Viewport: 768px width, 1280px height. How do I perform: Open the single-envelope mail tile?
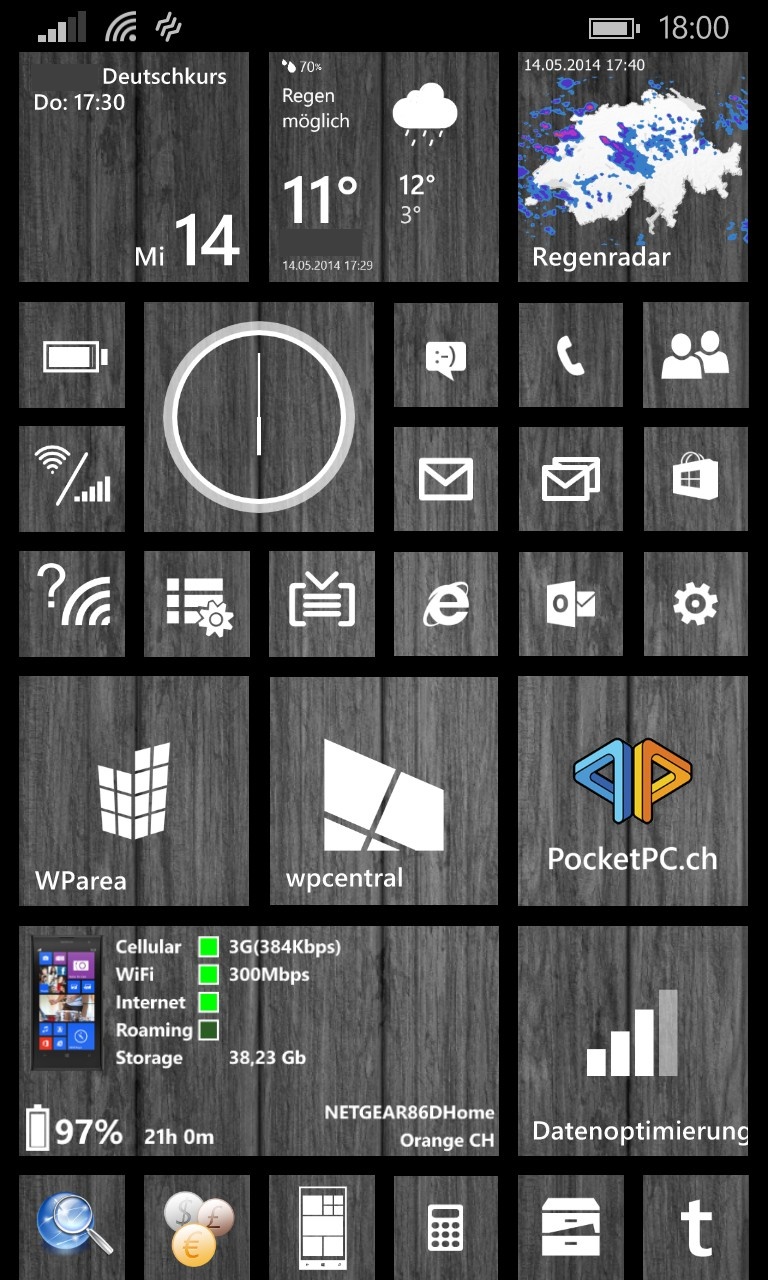pos(446,479)
